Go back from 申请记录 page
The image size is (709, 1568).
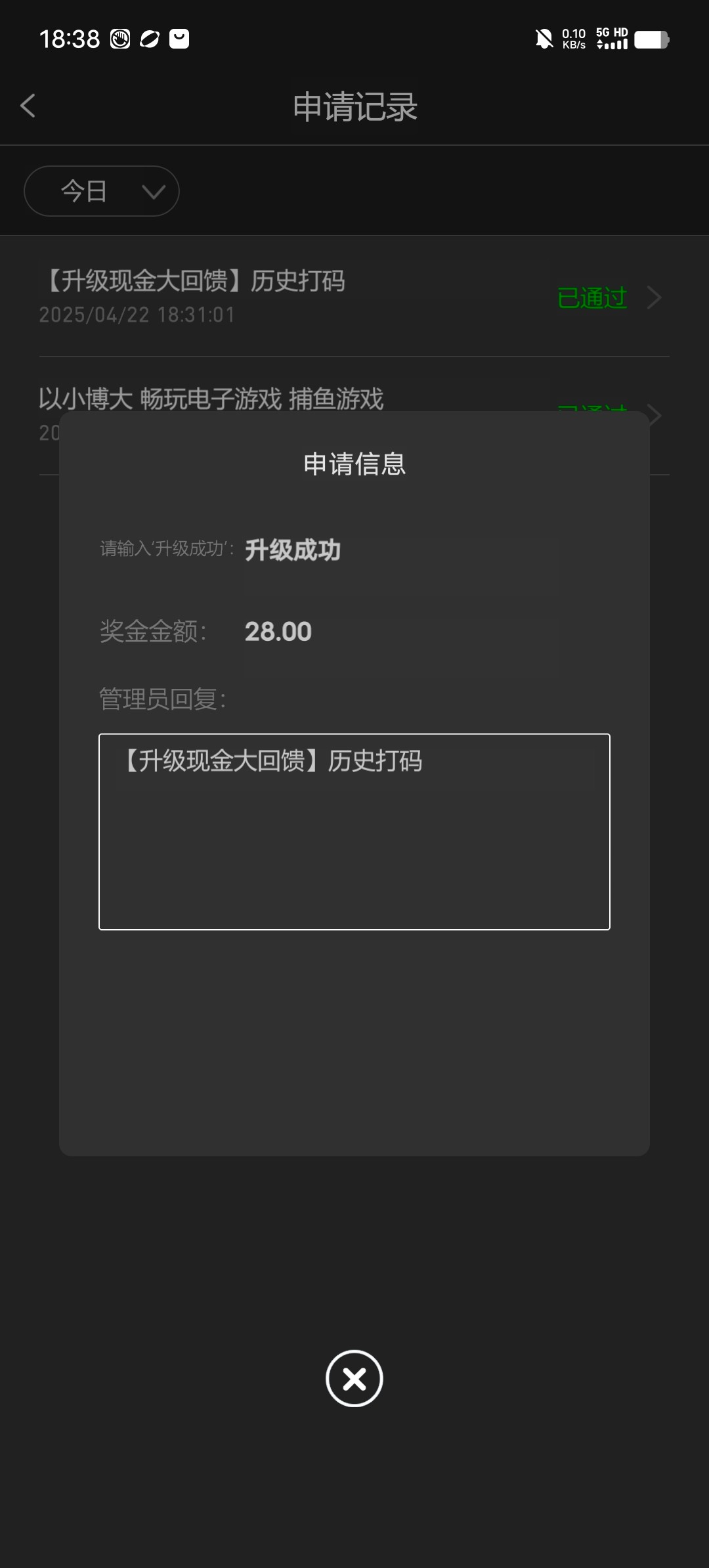point(28,106)
